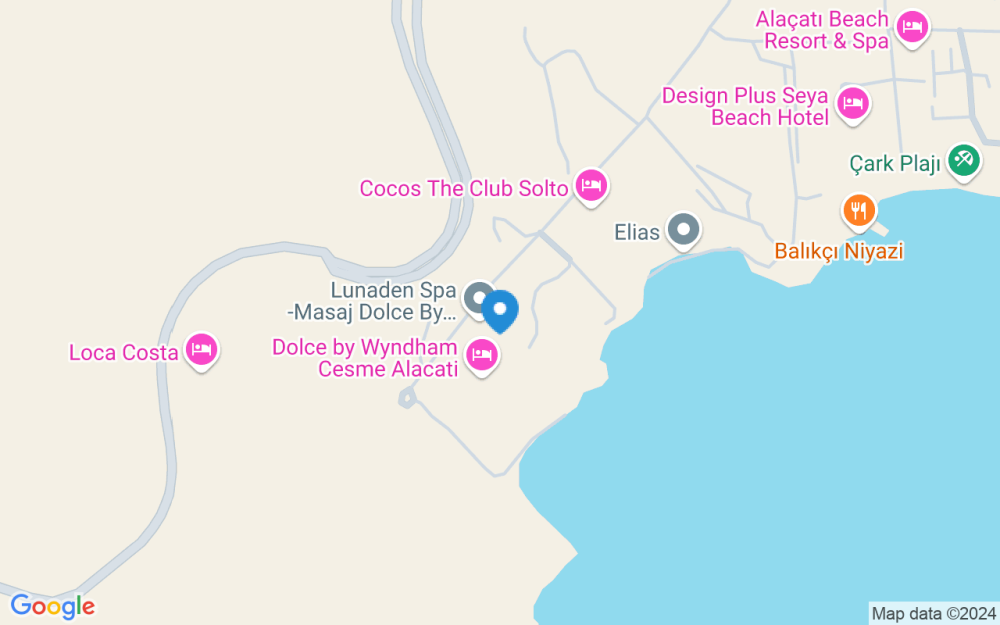
Task: Select the Design Plus Seya Beach Hotel marker
Action: (852, 102)
